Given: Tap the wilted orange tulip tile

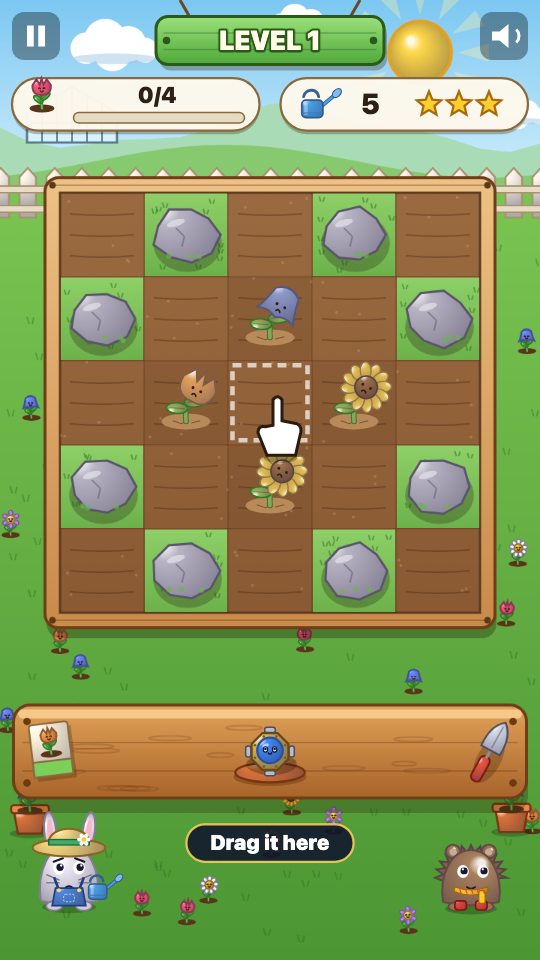Looking at the screenshot, I should [186, 402].
